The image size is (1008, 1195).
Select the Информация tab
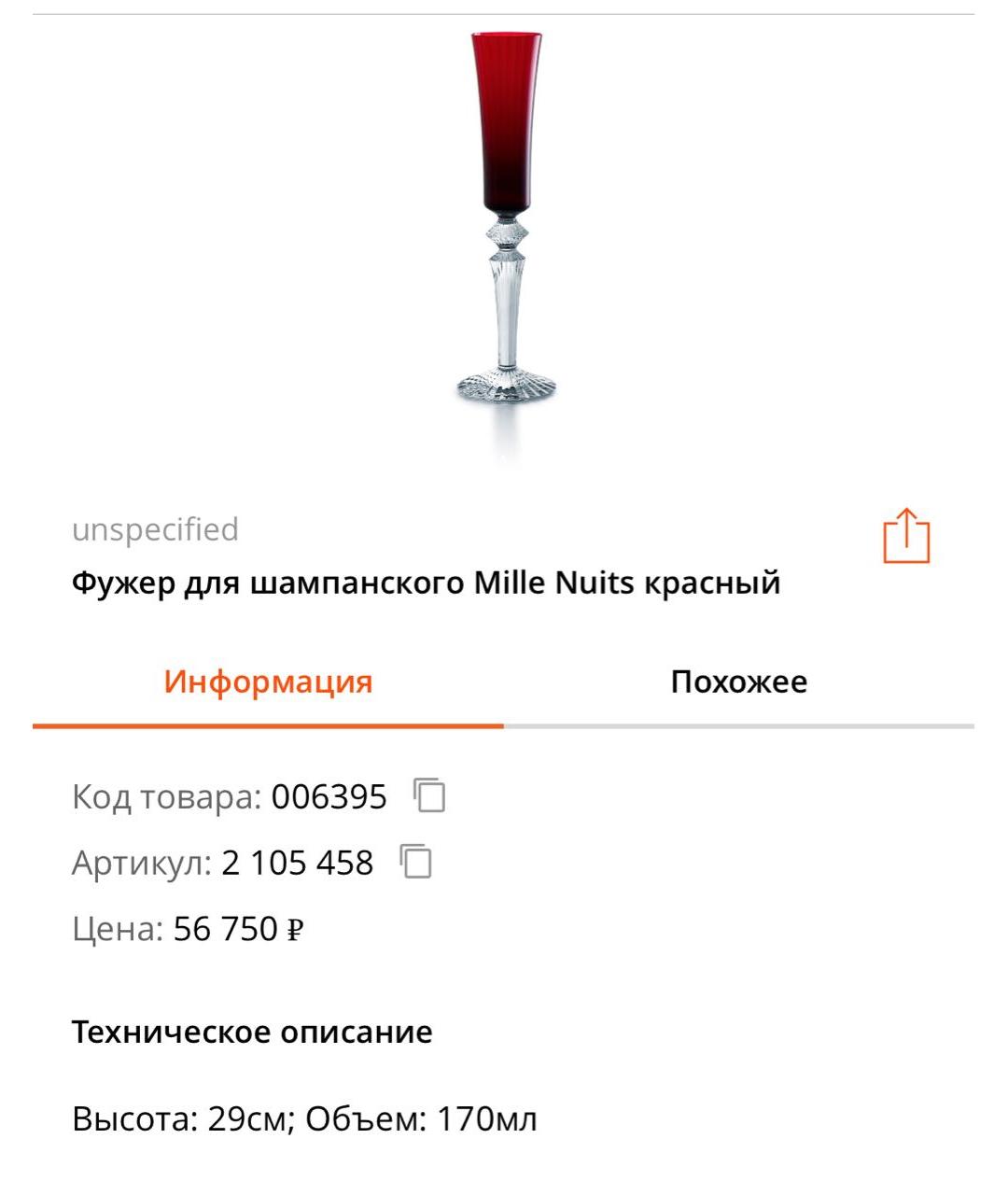point(268,682)
